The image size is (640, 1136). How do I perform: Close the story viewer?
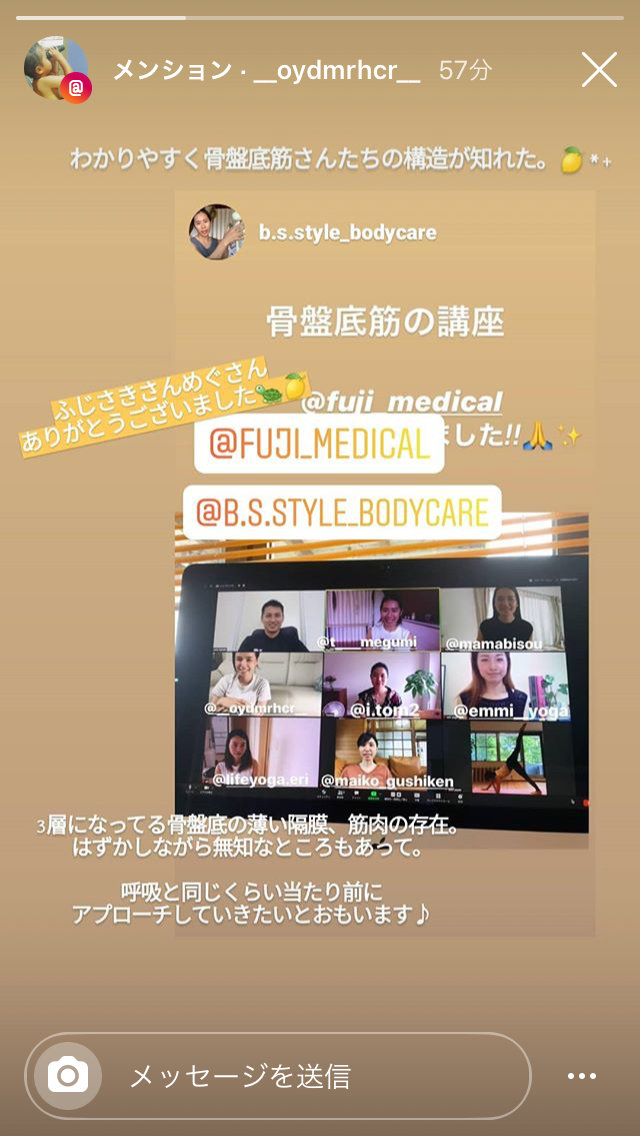click(x=599, y=70)
